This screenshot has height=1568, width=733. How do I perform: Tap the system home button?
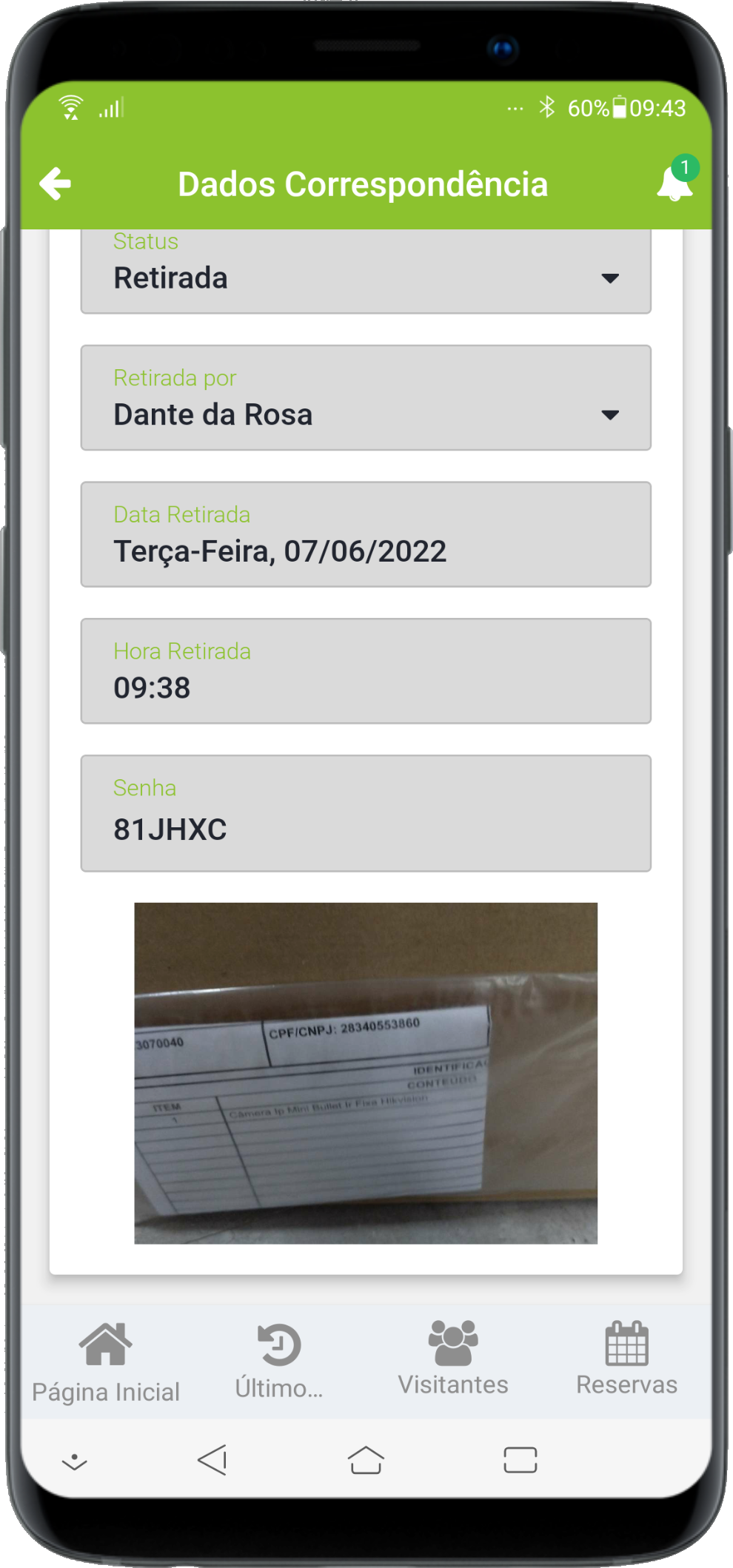tap(366, 1461)
